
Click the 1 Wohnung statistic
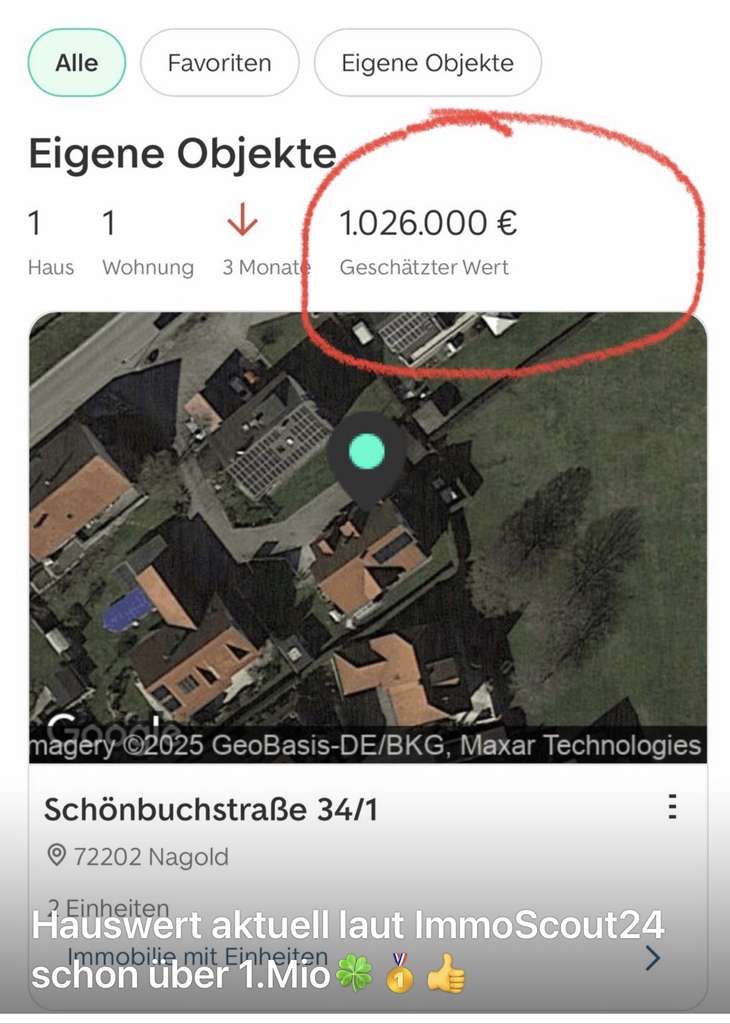(x=148, y=240)
